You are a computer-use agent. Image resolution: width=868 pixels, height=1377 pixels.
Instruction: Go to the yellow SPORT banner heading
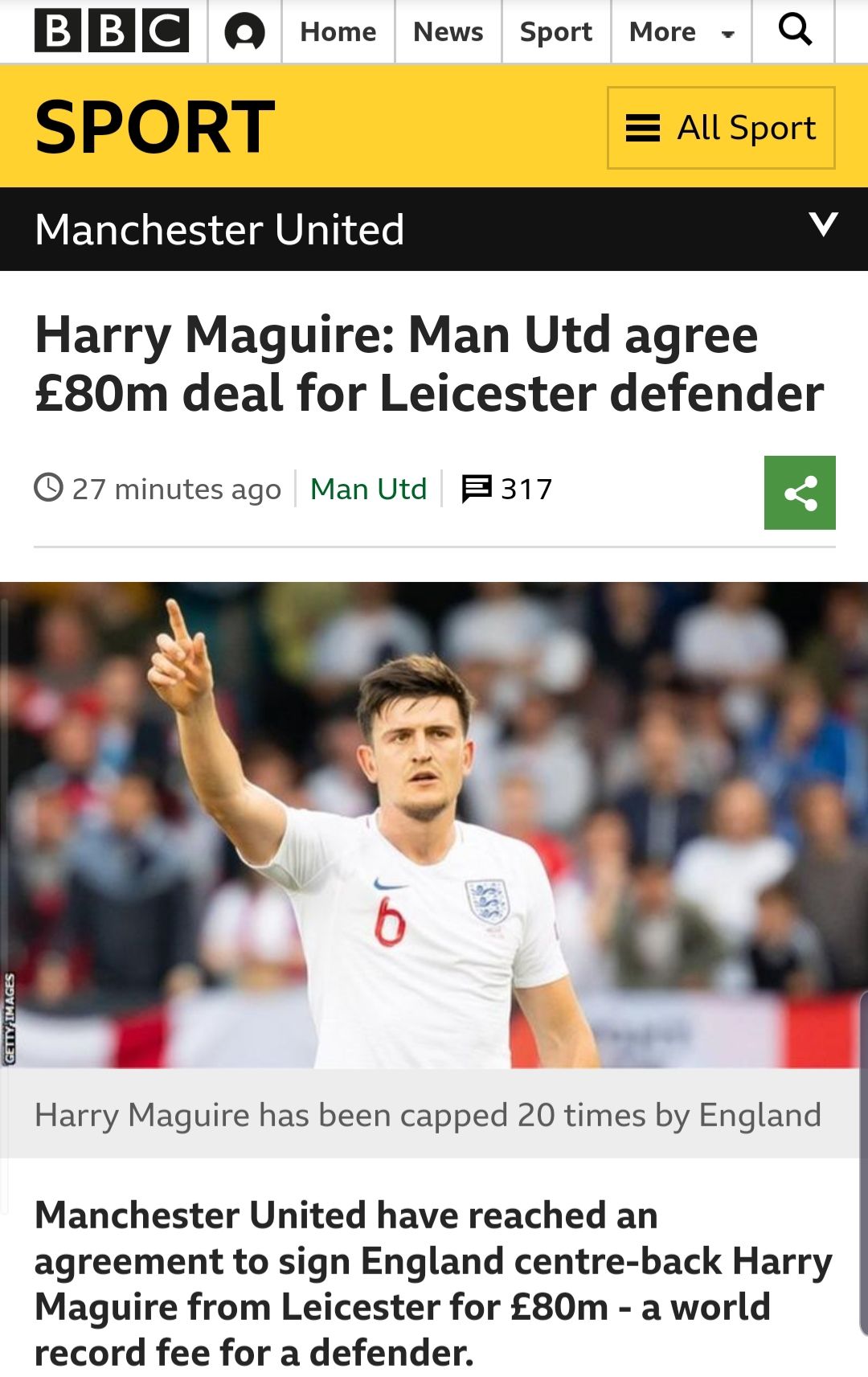155,127
